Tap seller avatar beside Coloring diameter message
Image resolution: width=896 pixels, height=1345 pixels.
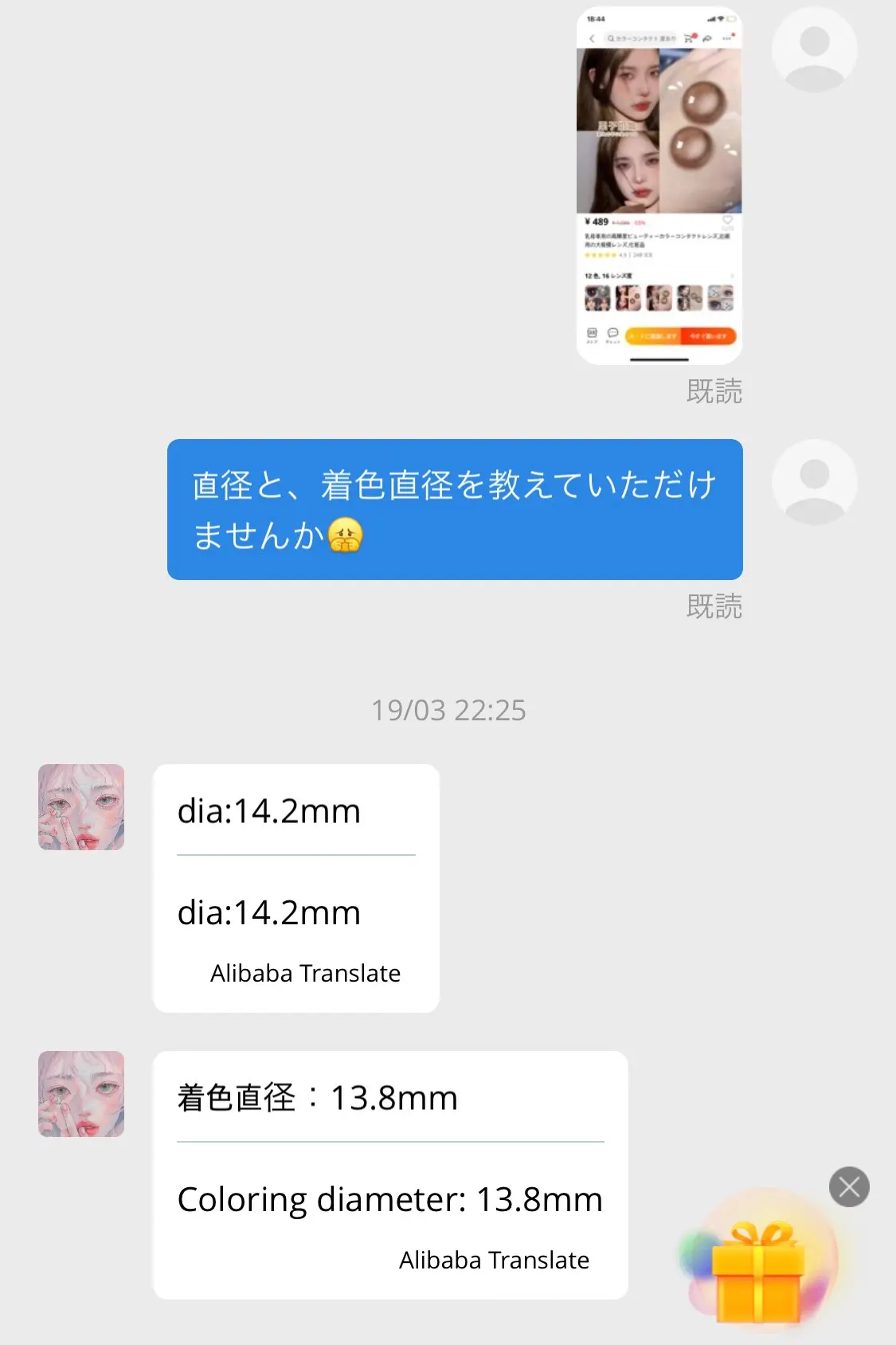click(x=81, y=1094)
